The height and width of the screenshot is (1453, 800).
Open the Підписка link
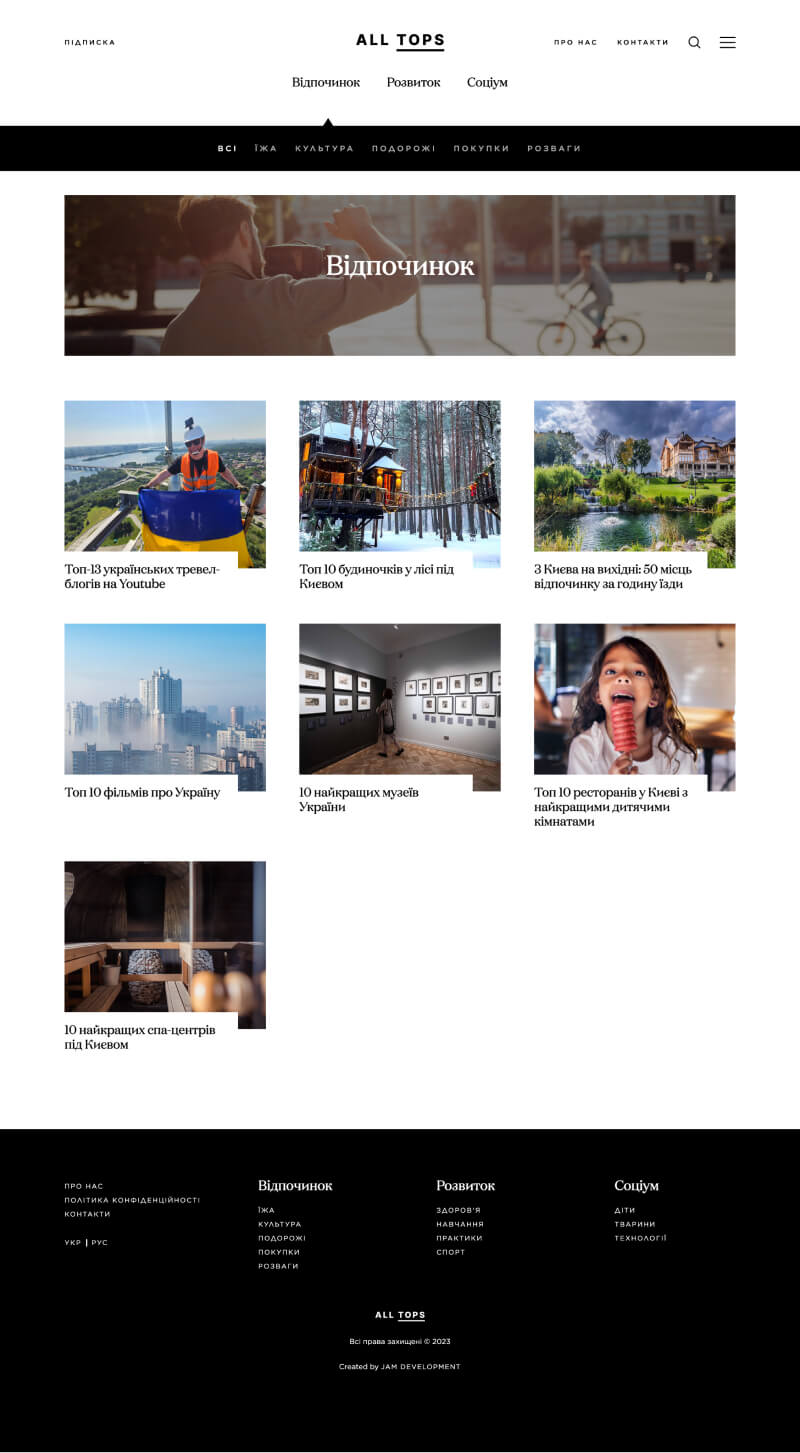[90, 42]
